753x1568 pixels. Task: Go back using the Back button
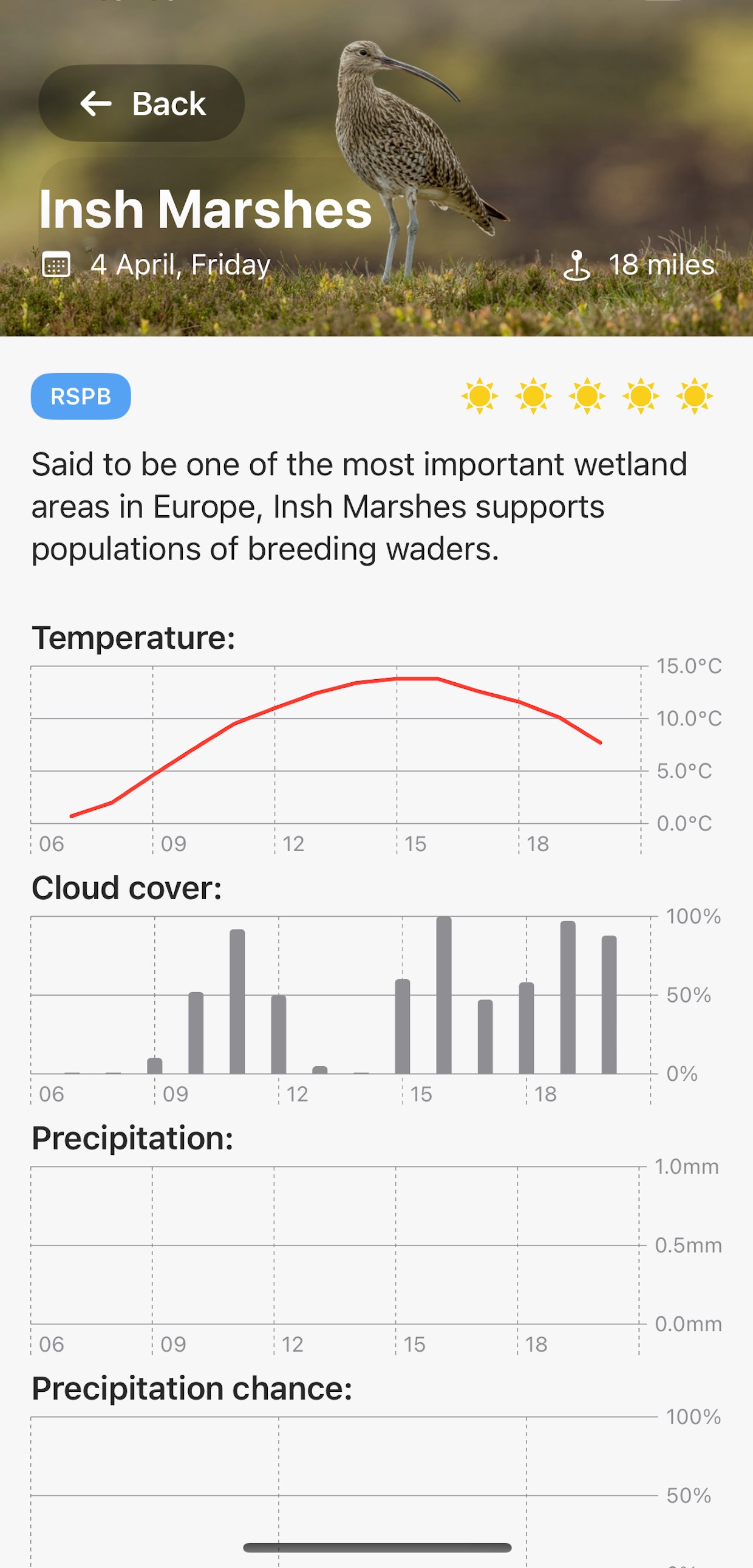tap(141, 103)
